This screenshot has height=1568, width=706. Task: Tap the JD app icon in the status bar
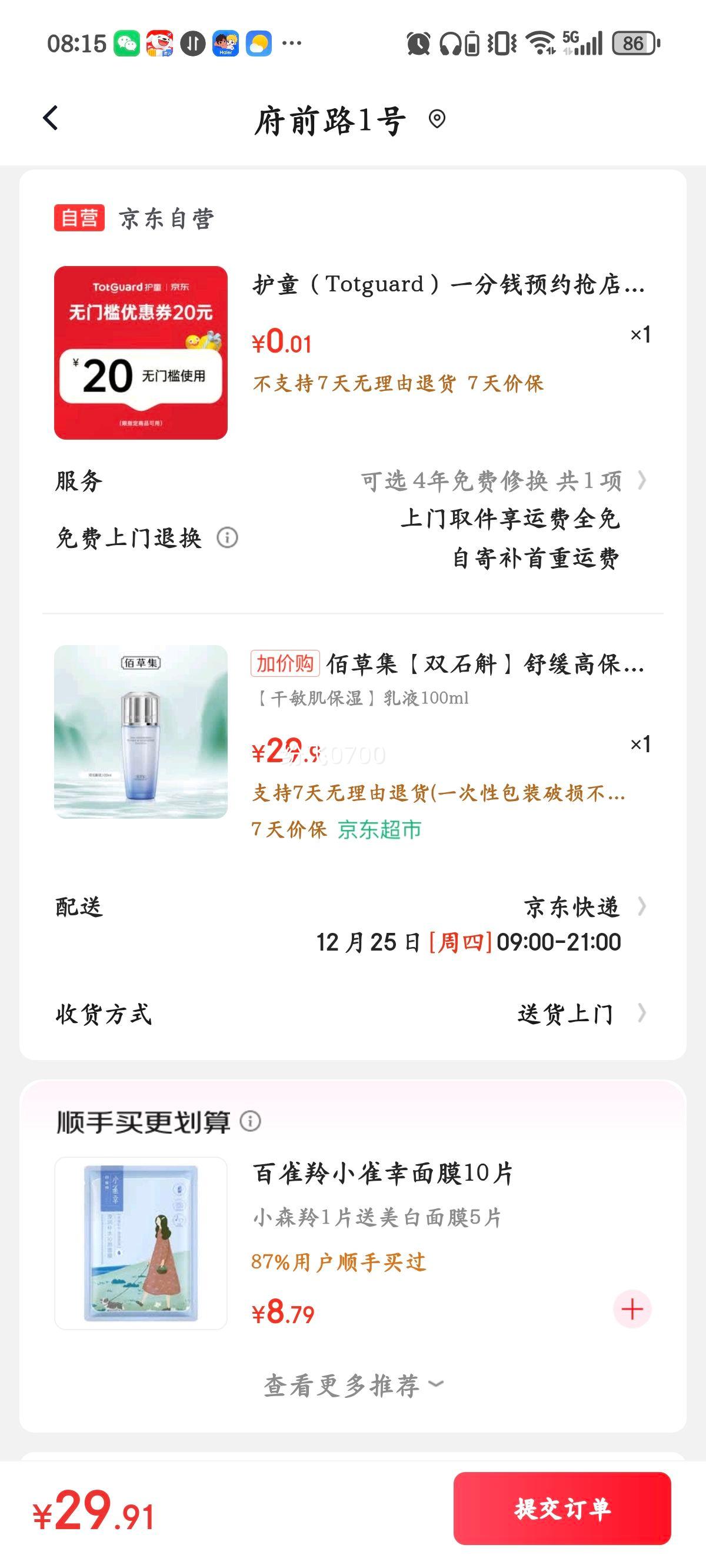[x=159, y=42]
